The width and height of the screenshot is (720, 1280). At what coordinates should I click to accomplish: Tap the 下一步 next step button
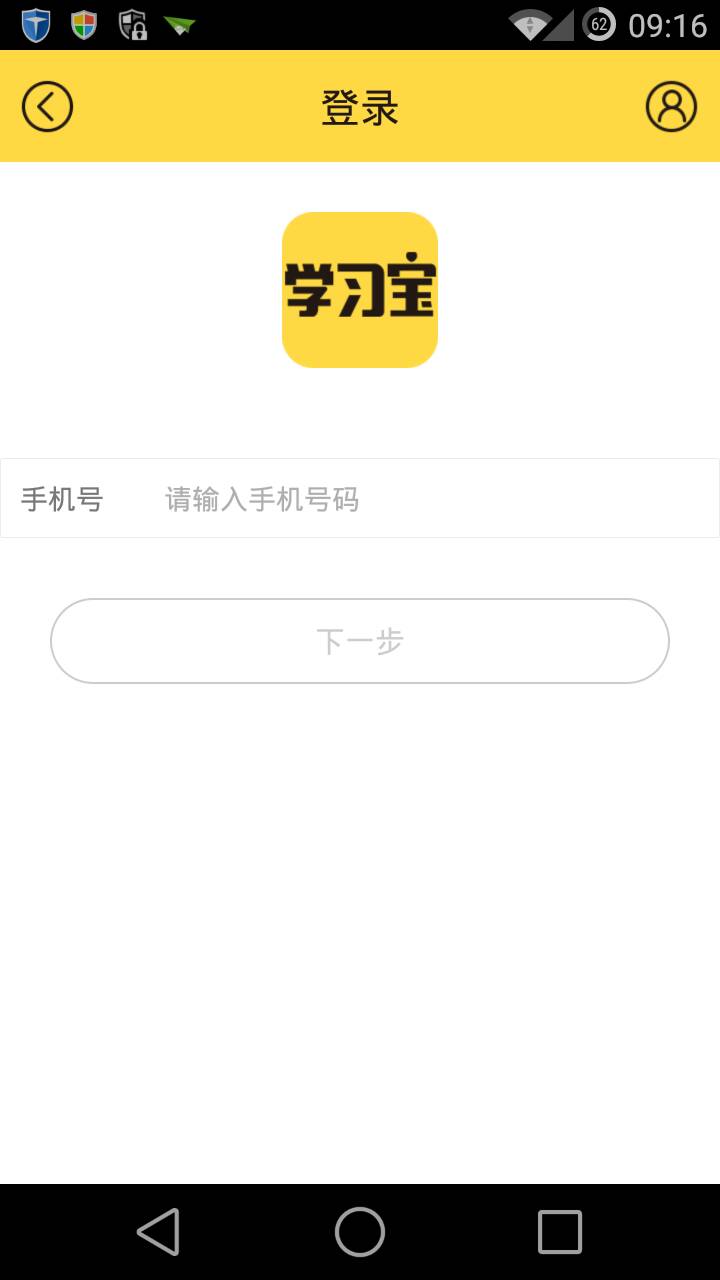pos(360,641)
